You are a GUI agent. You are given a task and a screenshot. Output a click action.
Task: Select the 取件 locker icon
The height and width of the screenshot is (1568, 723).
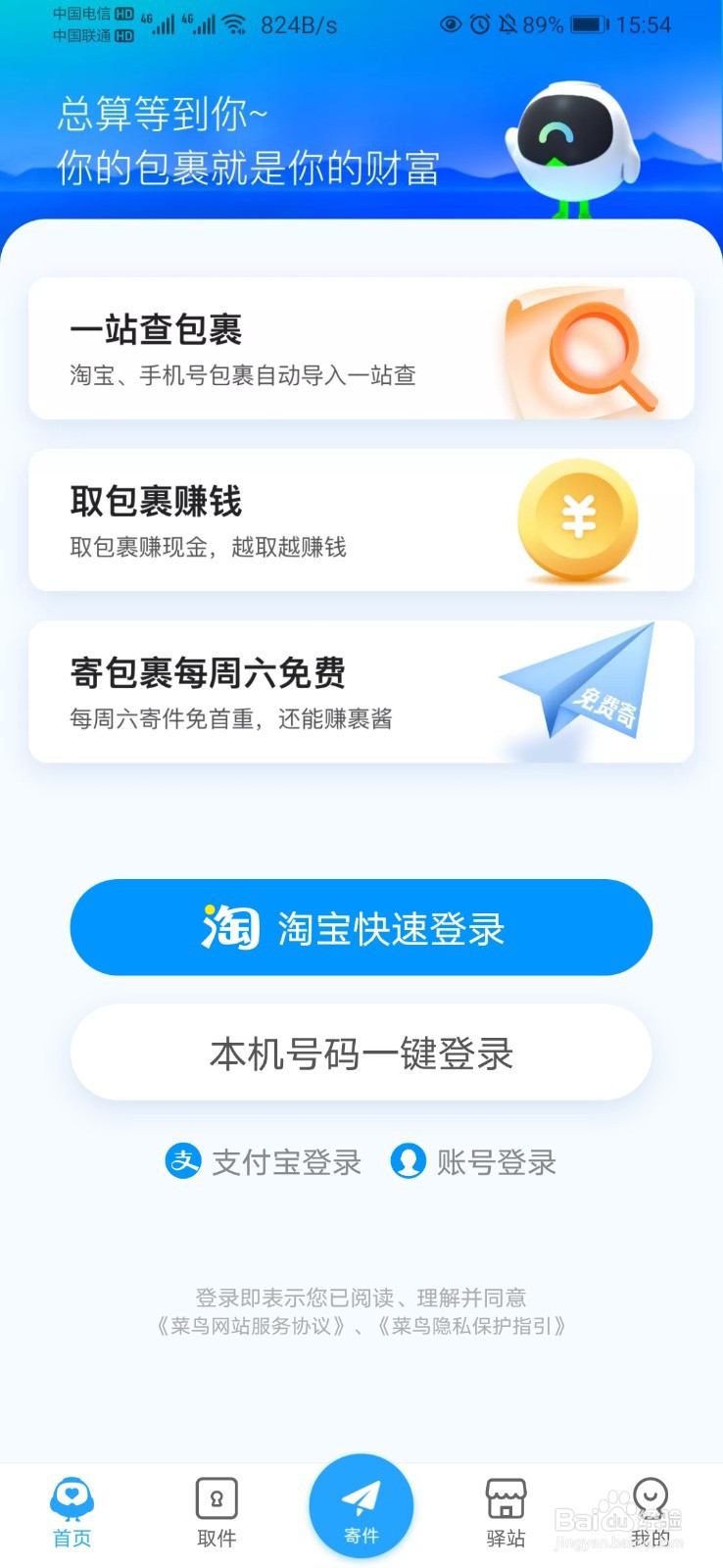tap(217, 1497)
